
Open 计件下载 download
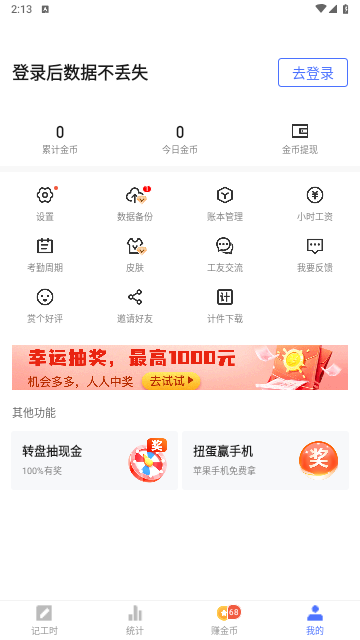coord(225,306)
